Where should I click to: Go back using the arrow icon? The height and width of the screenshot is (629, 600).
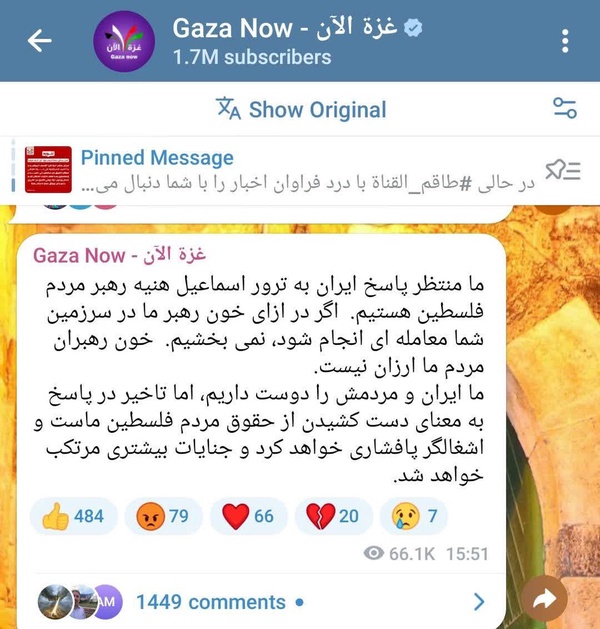39,41
